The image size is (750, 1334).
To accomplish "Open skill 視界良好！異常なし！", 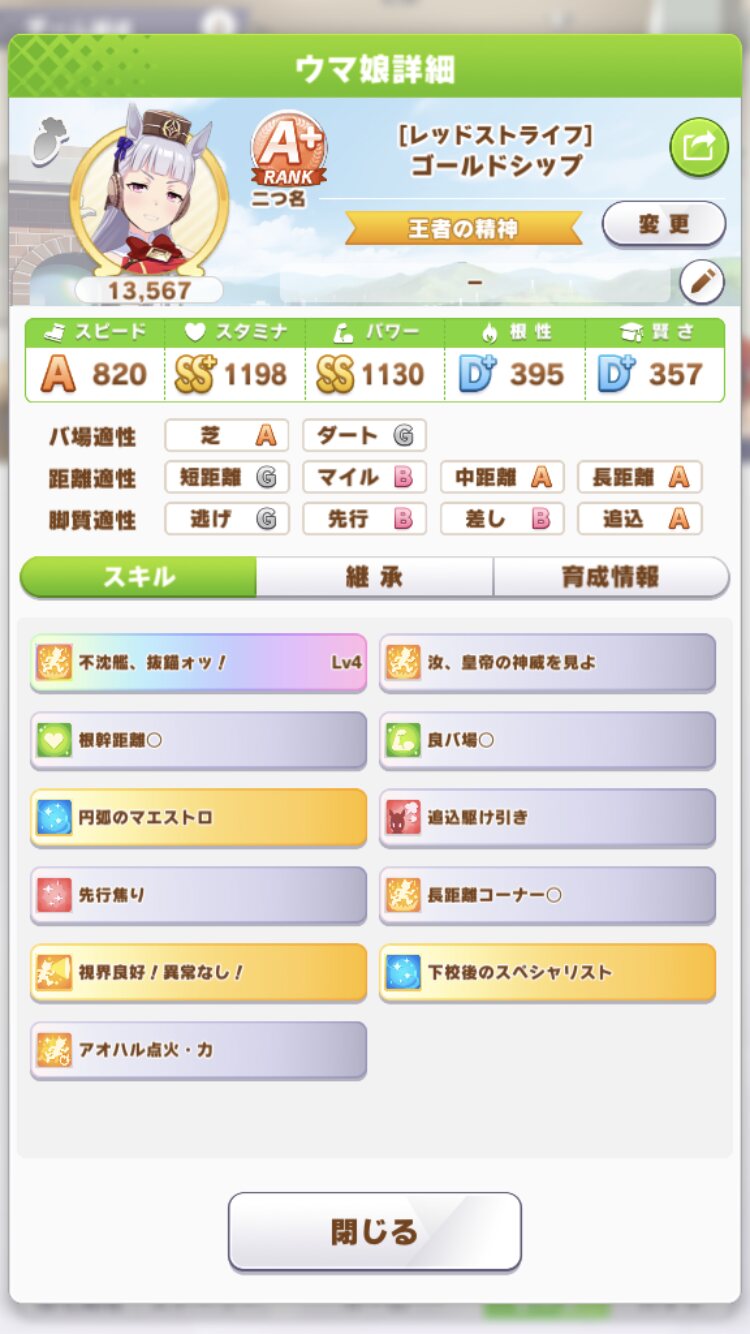I will click(198, 972).
